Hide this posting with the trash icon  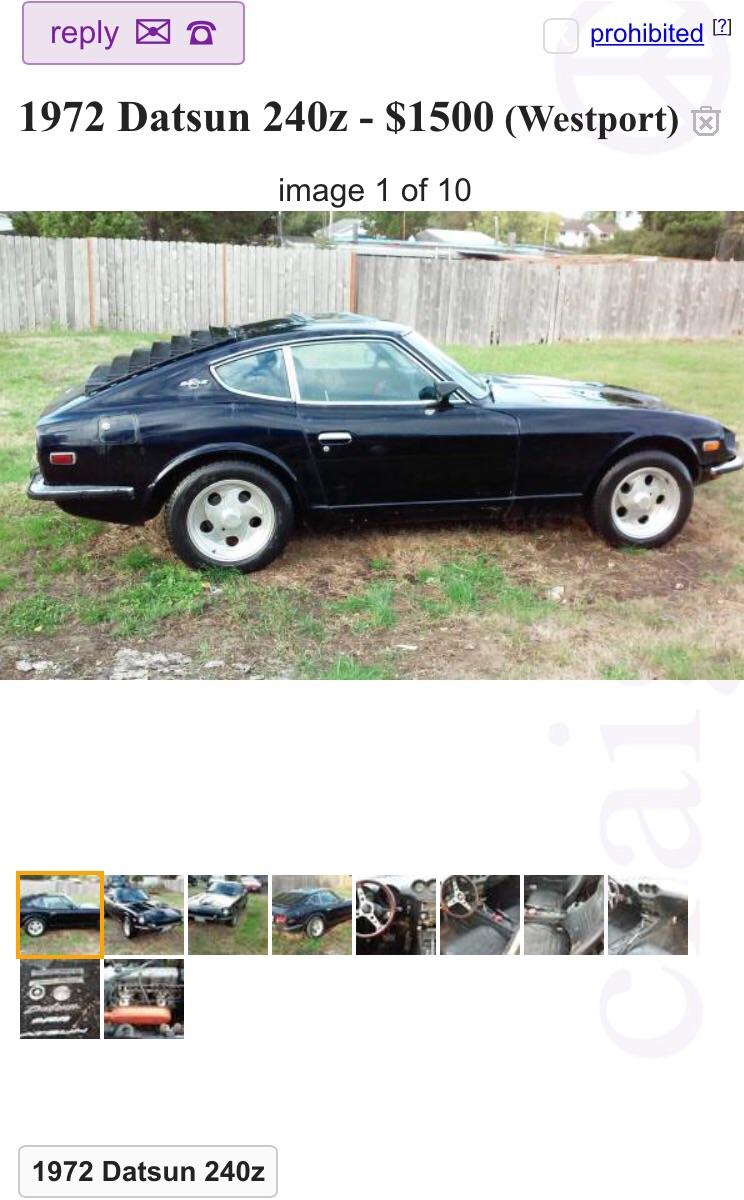pyautogui.click(x=706, y=121)
